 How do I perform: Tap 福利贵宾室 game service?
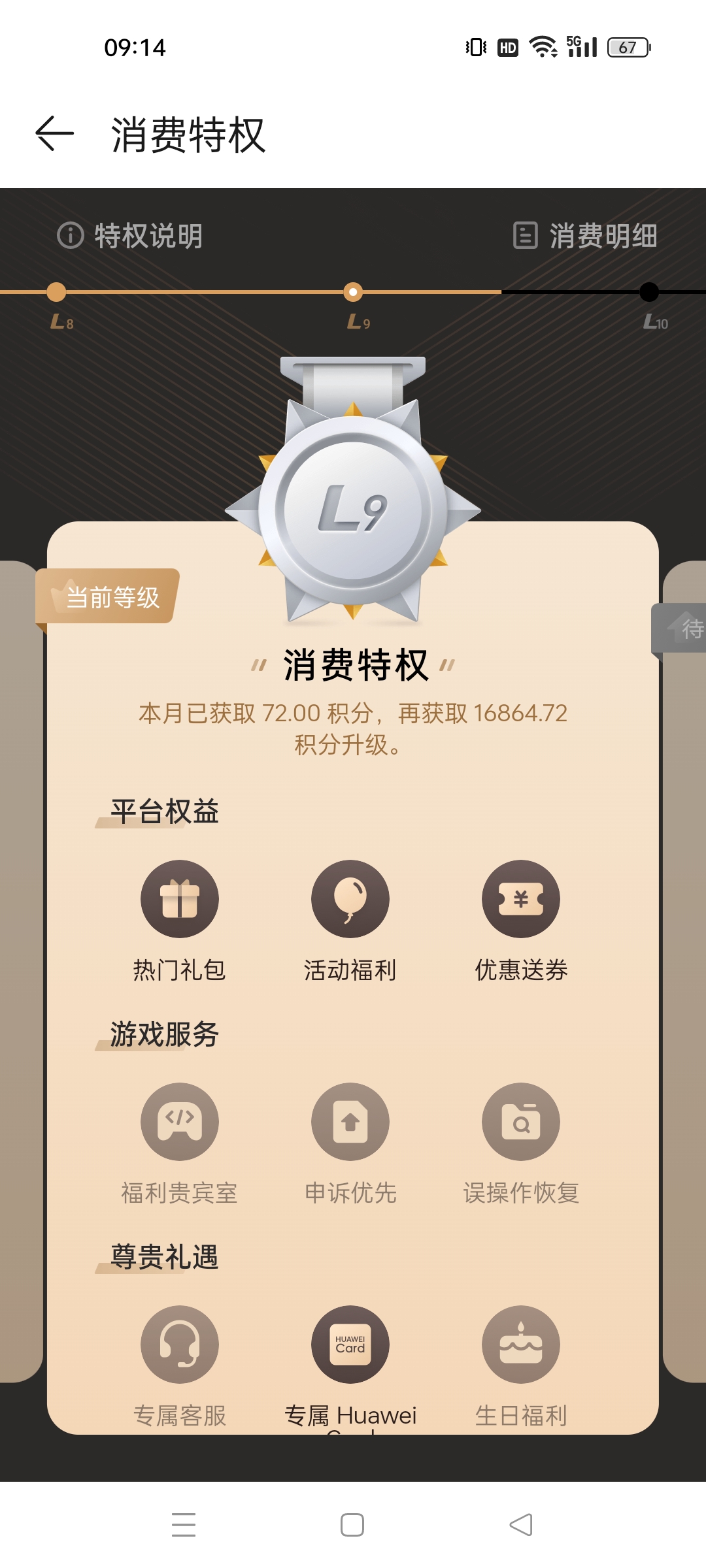point(180,1122)
